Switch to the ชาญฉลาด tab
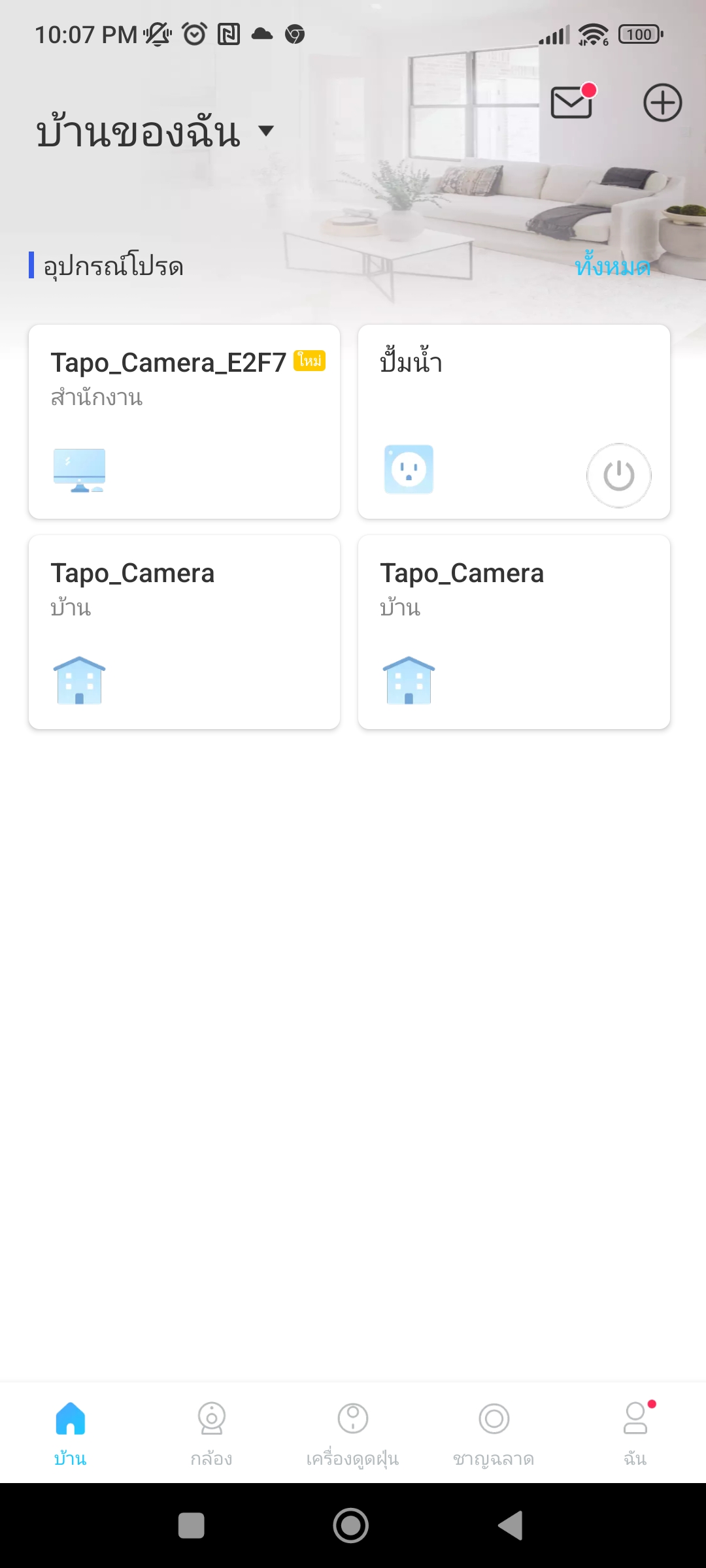The width and height of the screenshot is (706, 1568). (x=494, y=1433)
